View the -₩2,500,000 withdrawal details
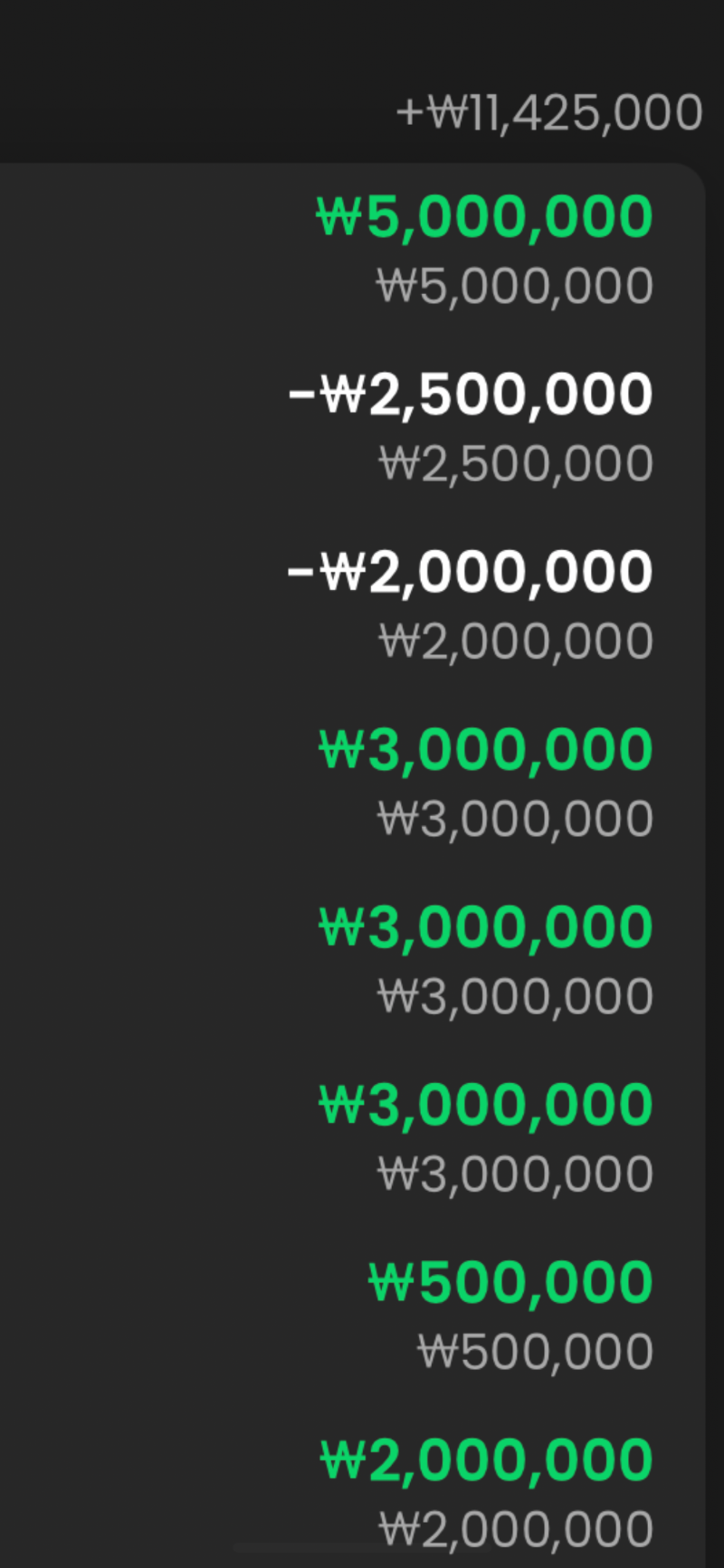The height and width of the screenshot is (1568, 724). point(471,396)
